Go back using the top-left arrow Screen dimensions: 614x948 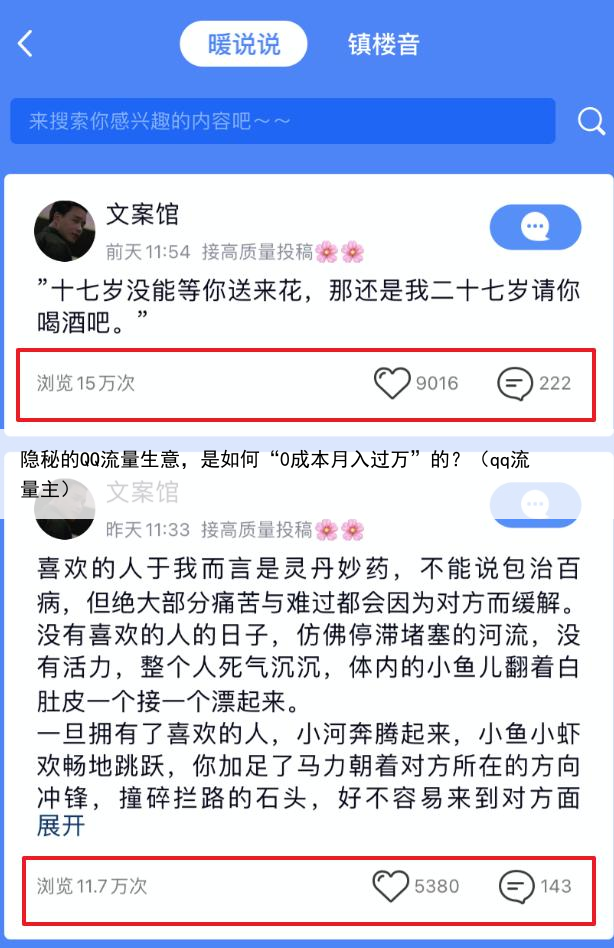pyautogui.click(x=26, y=44)
